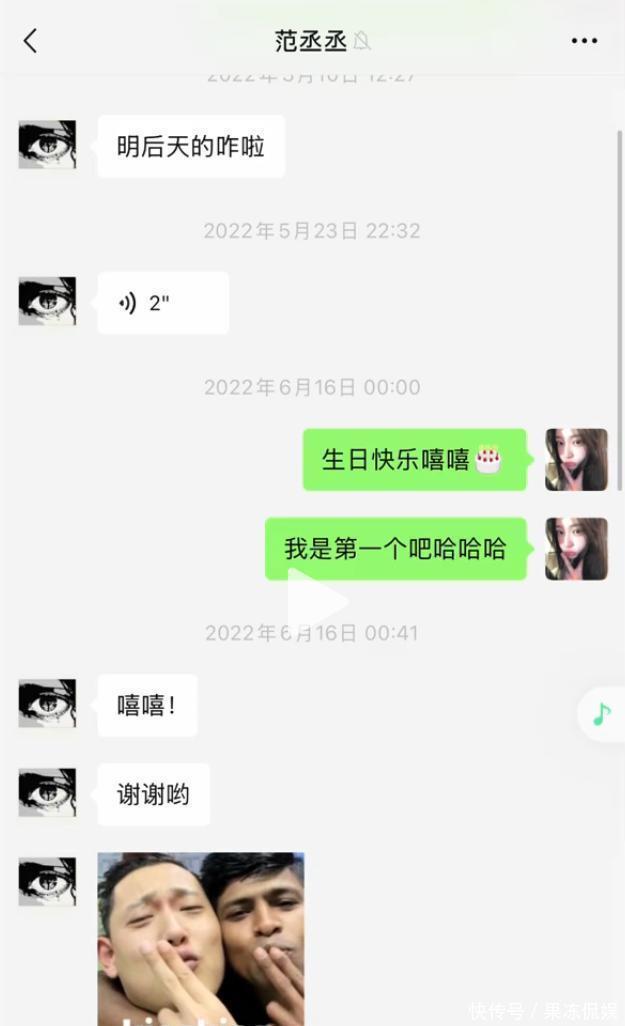Tap own avatar next to 生日快乐嘻嘻
This screenshot has width=625, height=1026.
pyautogui.click(x=576, y=459)
